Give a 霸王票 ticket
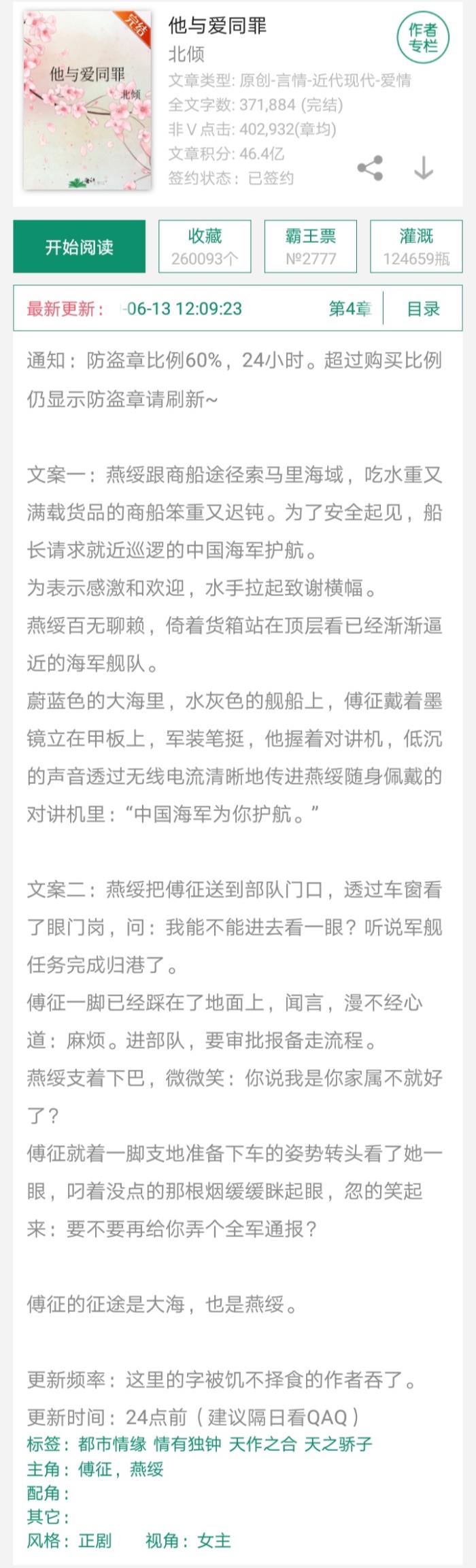Screen dimensions: 476x1568 click(x=311, y=247)
